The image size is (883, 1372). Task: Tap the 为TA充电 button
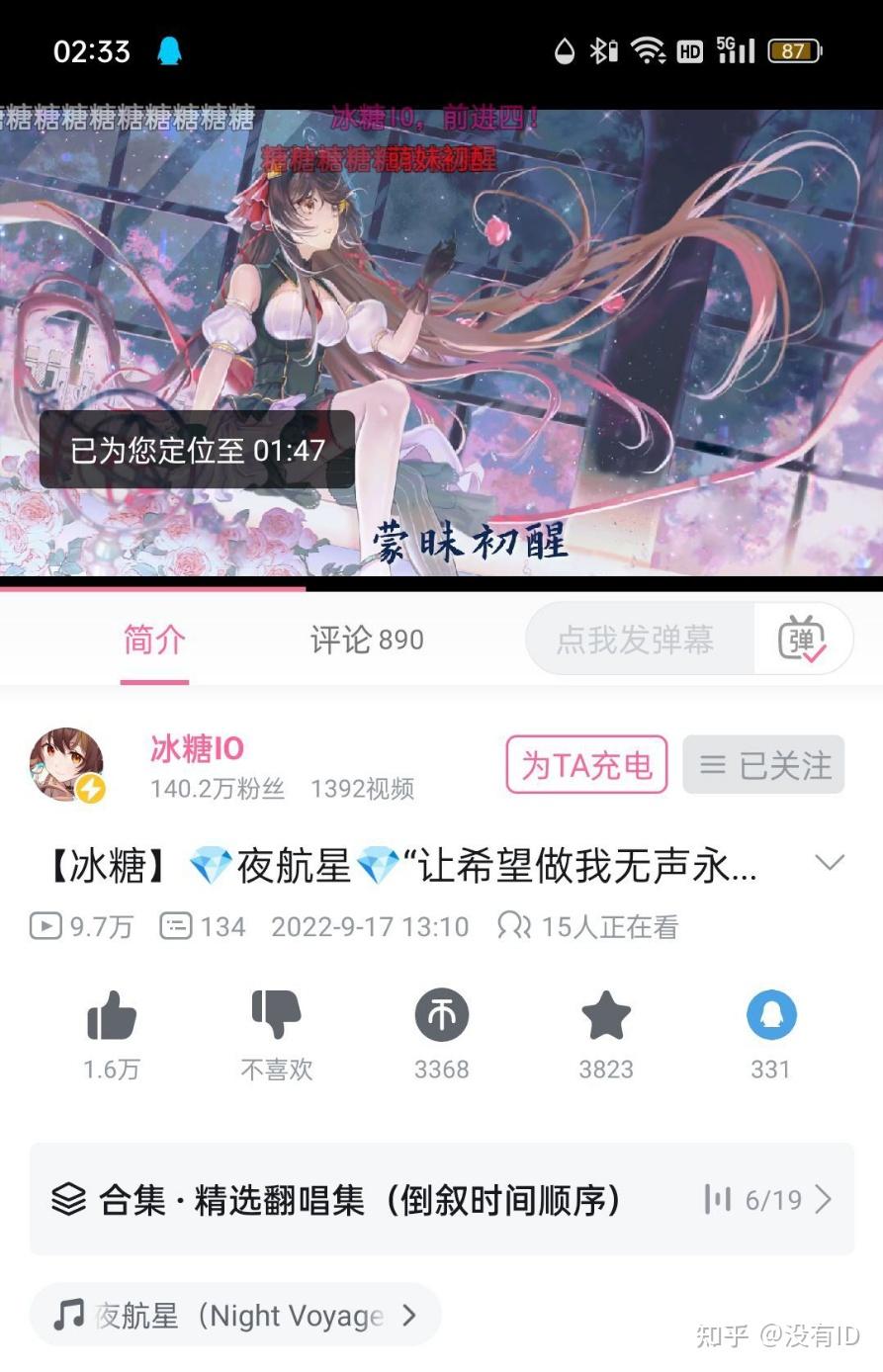tap(586, 765)
